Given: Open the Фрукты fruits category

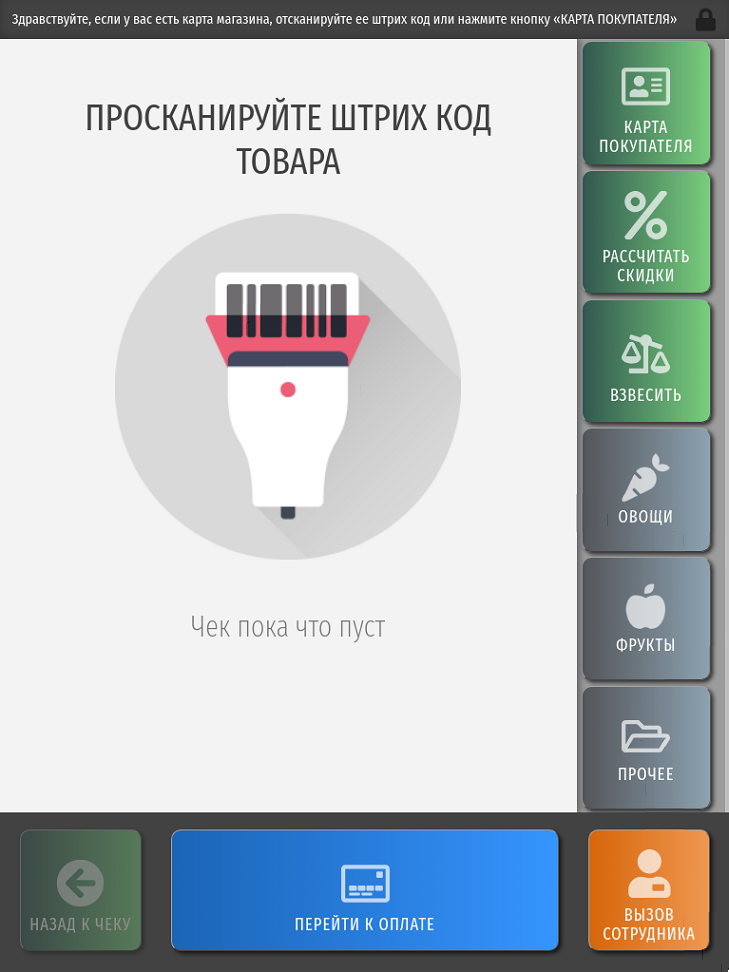Looking at the screenshot, I should pos(646,619).
